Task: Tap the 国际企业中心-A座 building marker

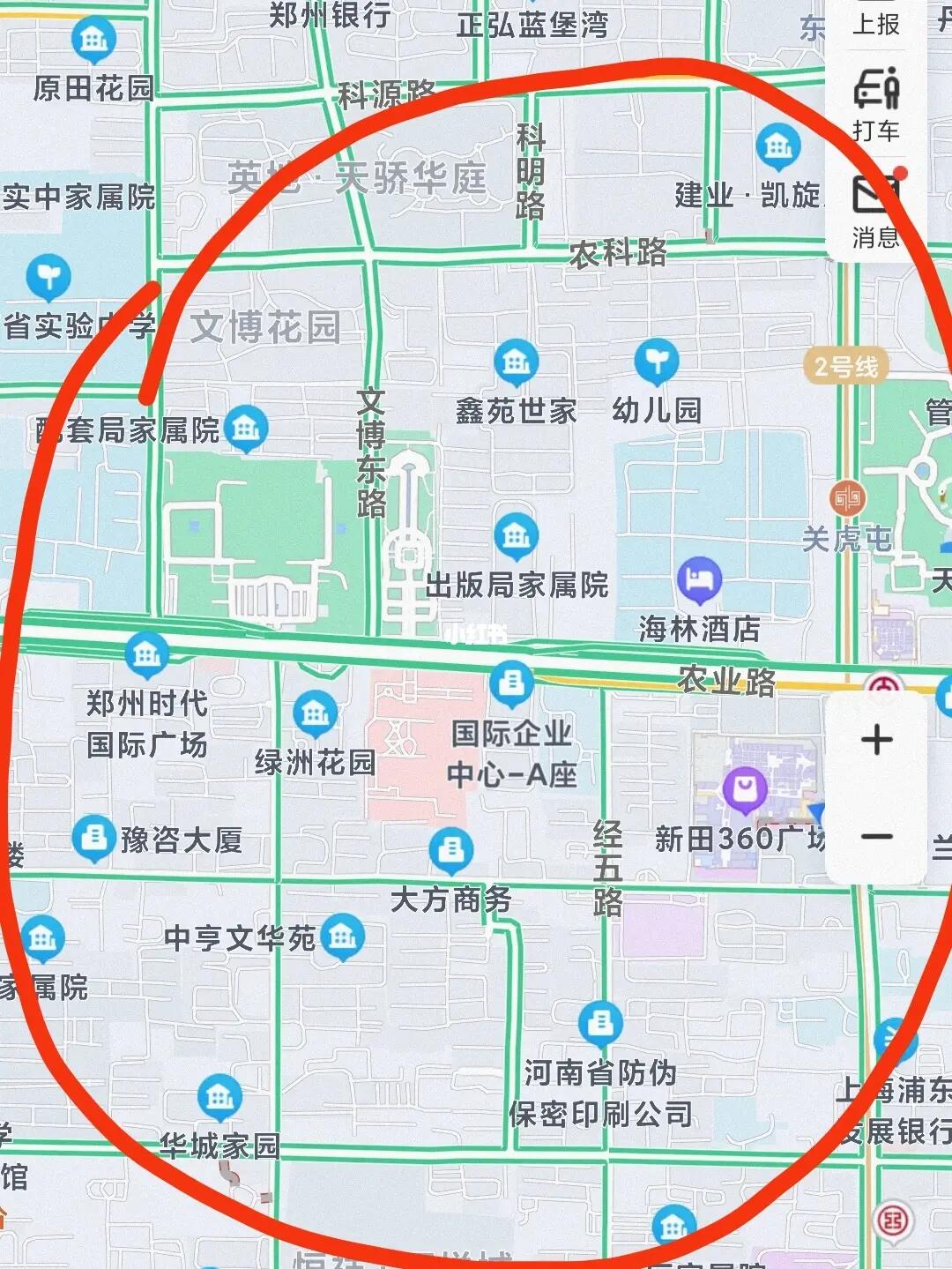Action: click(511, 683)
